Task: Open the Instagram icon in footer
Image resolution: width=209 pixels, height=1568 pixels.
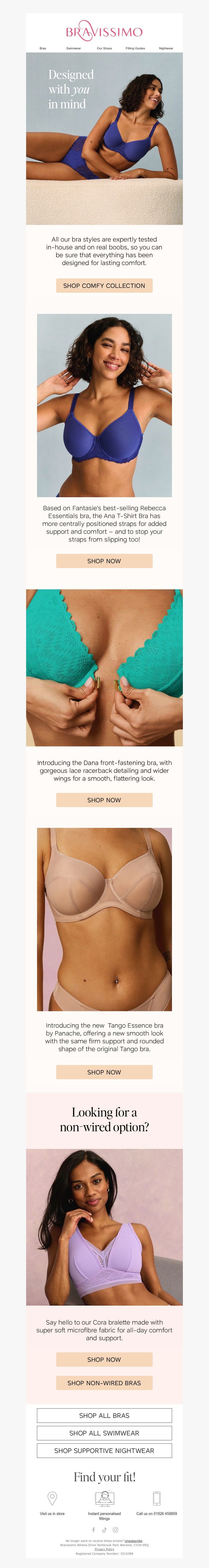Action: 115,1530
